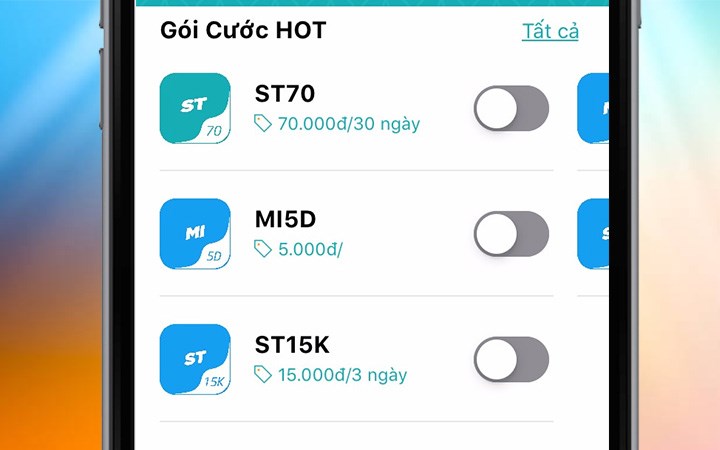Toggle on the ST15K package
720x450 pixels.
click(511, 359)
